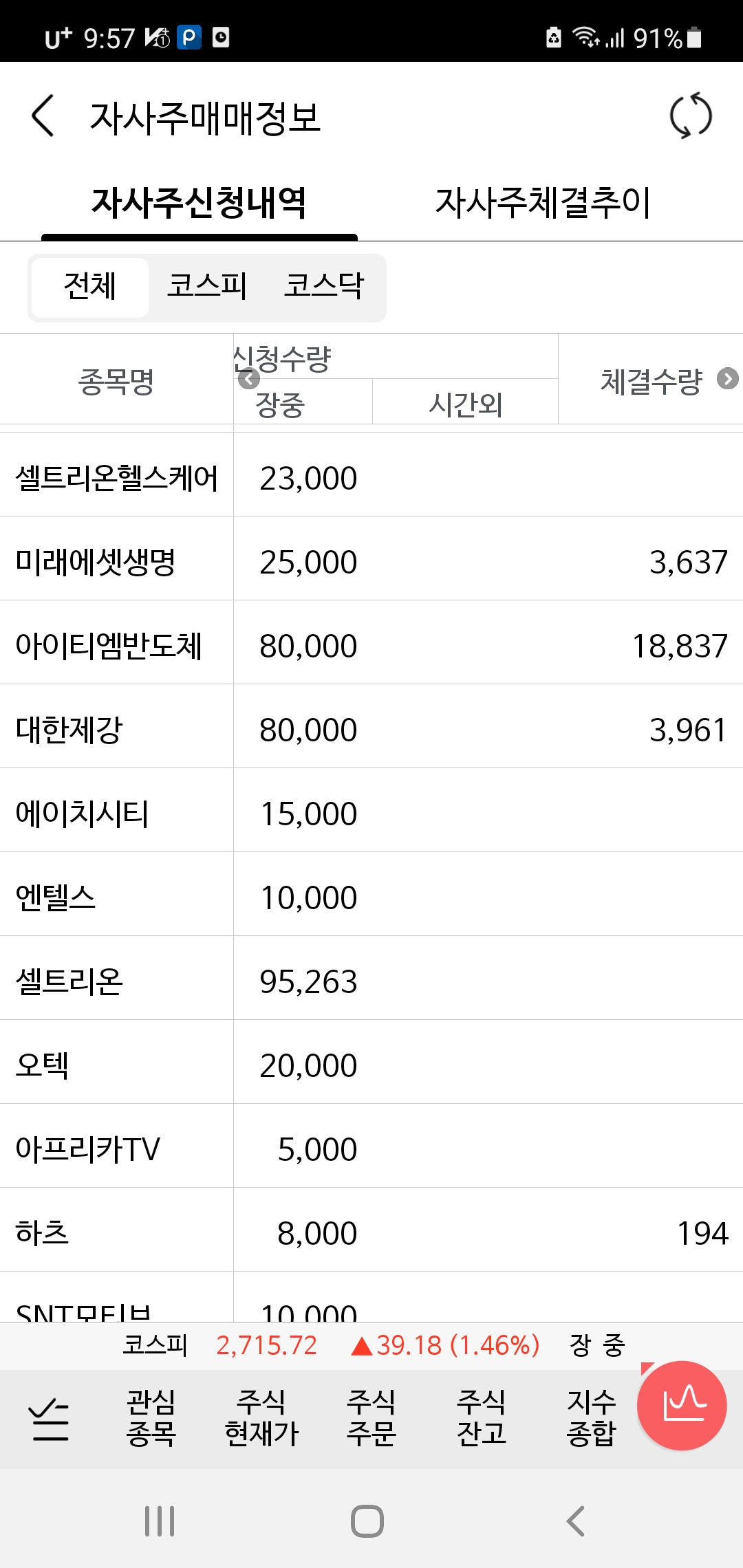Tap the right arrow next to 체결수량
The image size is (743, 1568).
pyautogui.click(x=727, y=378)
